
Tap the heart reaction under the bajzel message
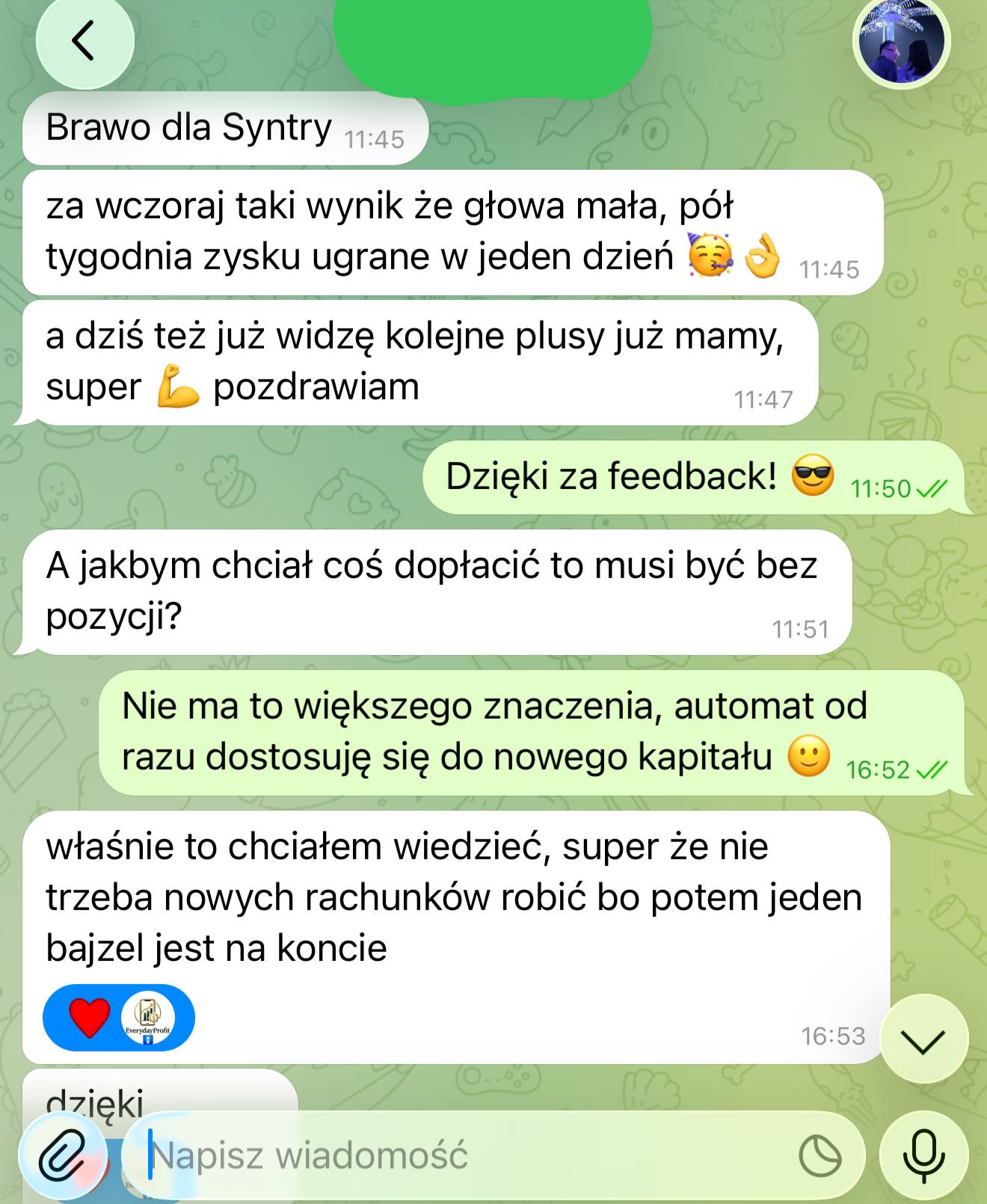(x=90, y=1018)
